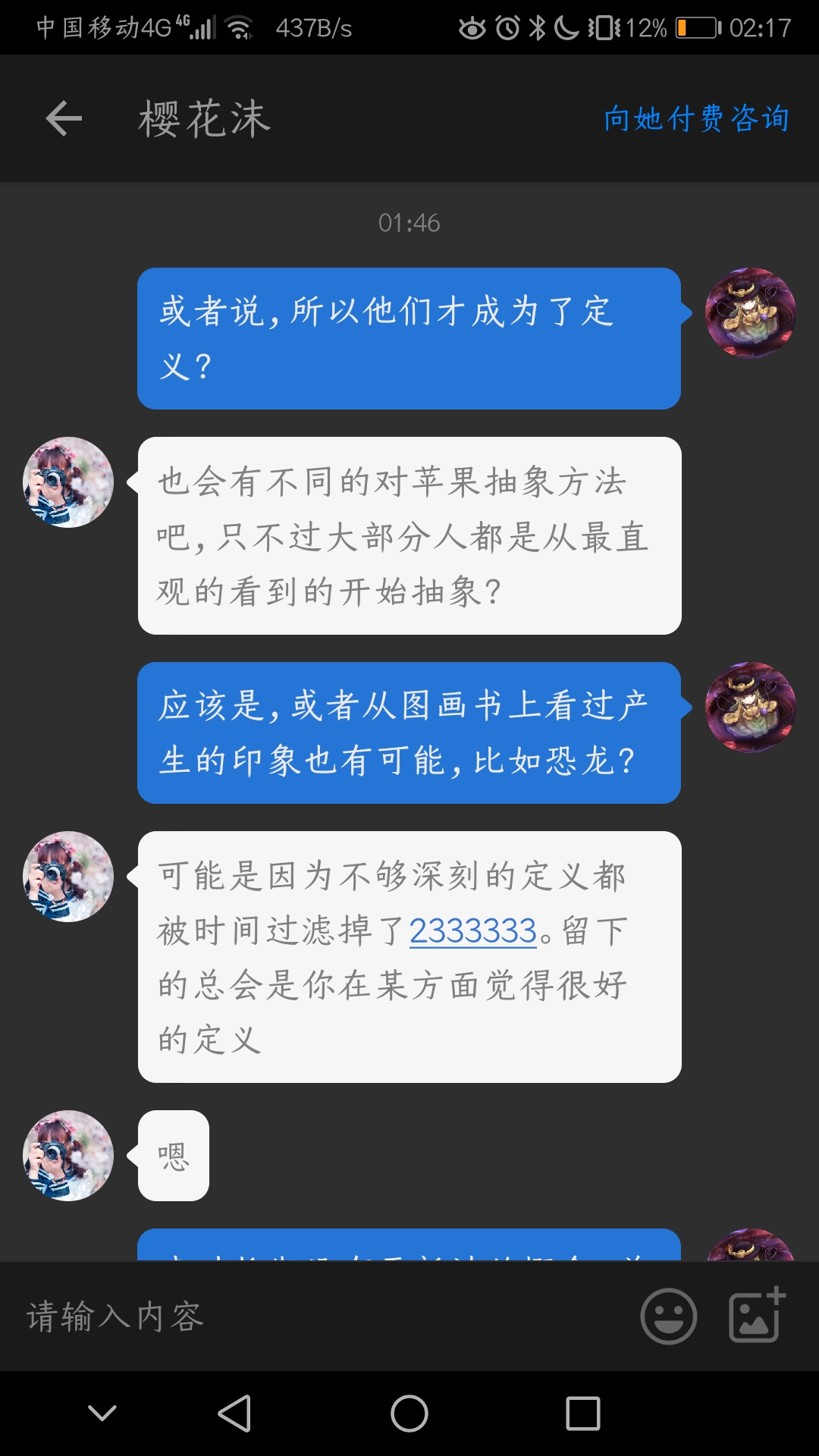Screen dimensions: 819x1456
Task: Hide the navigation bar with the down chevron
Action: click(x=102, y=1413)
